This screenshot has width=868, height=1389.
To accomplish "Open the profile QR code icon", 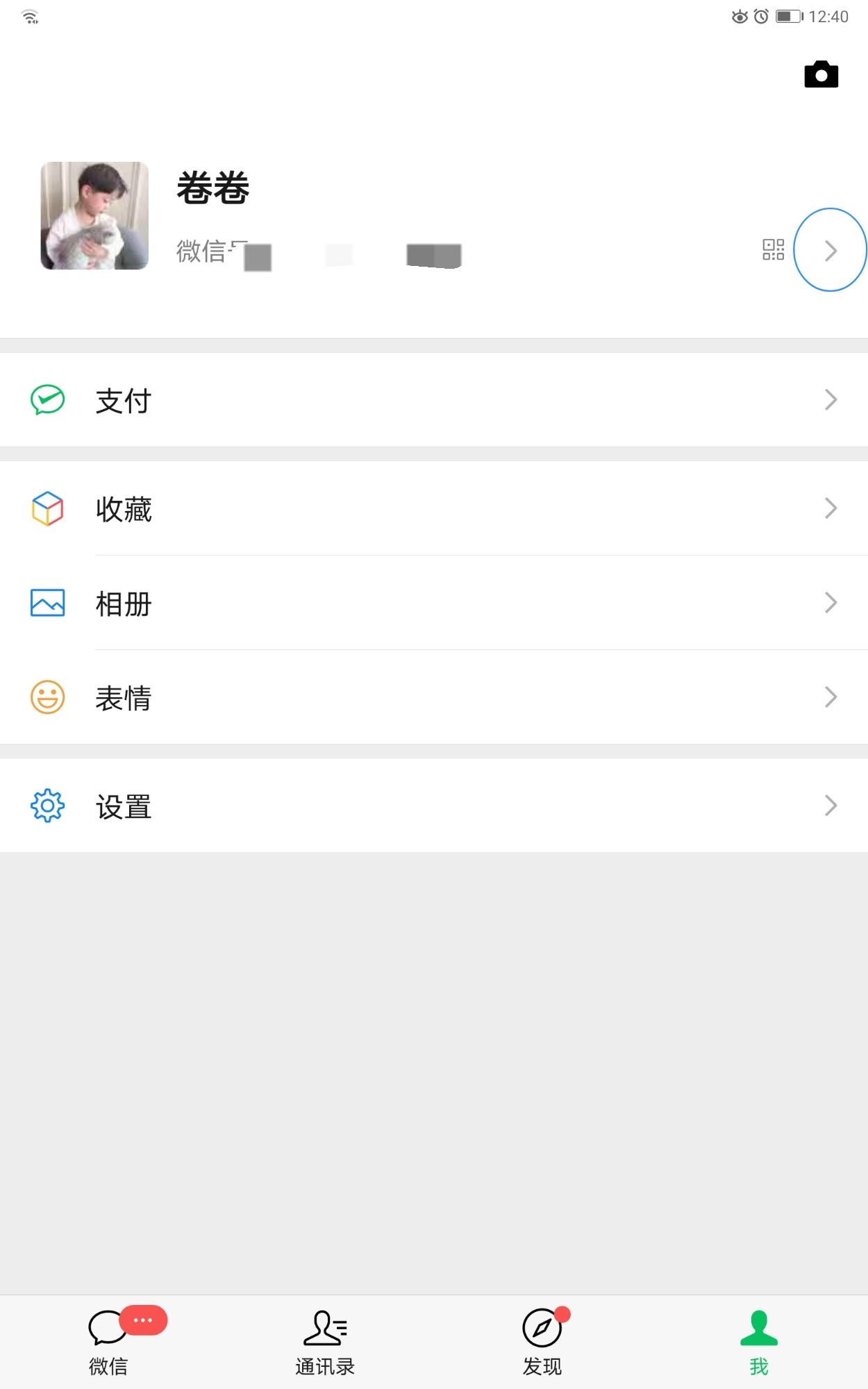I will (x=773, y=249).
